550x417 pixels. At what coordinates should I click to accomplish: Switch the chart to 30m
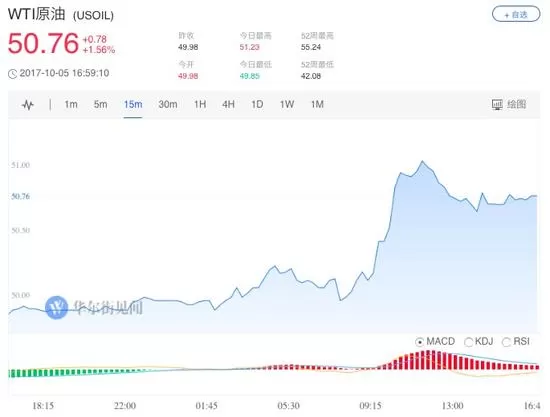point(168,104)
